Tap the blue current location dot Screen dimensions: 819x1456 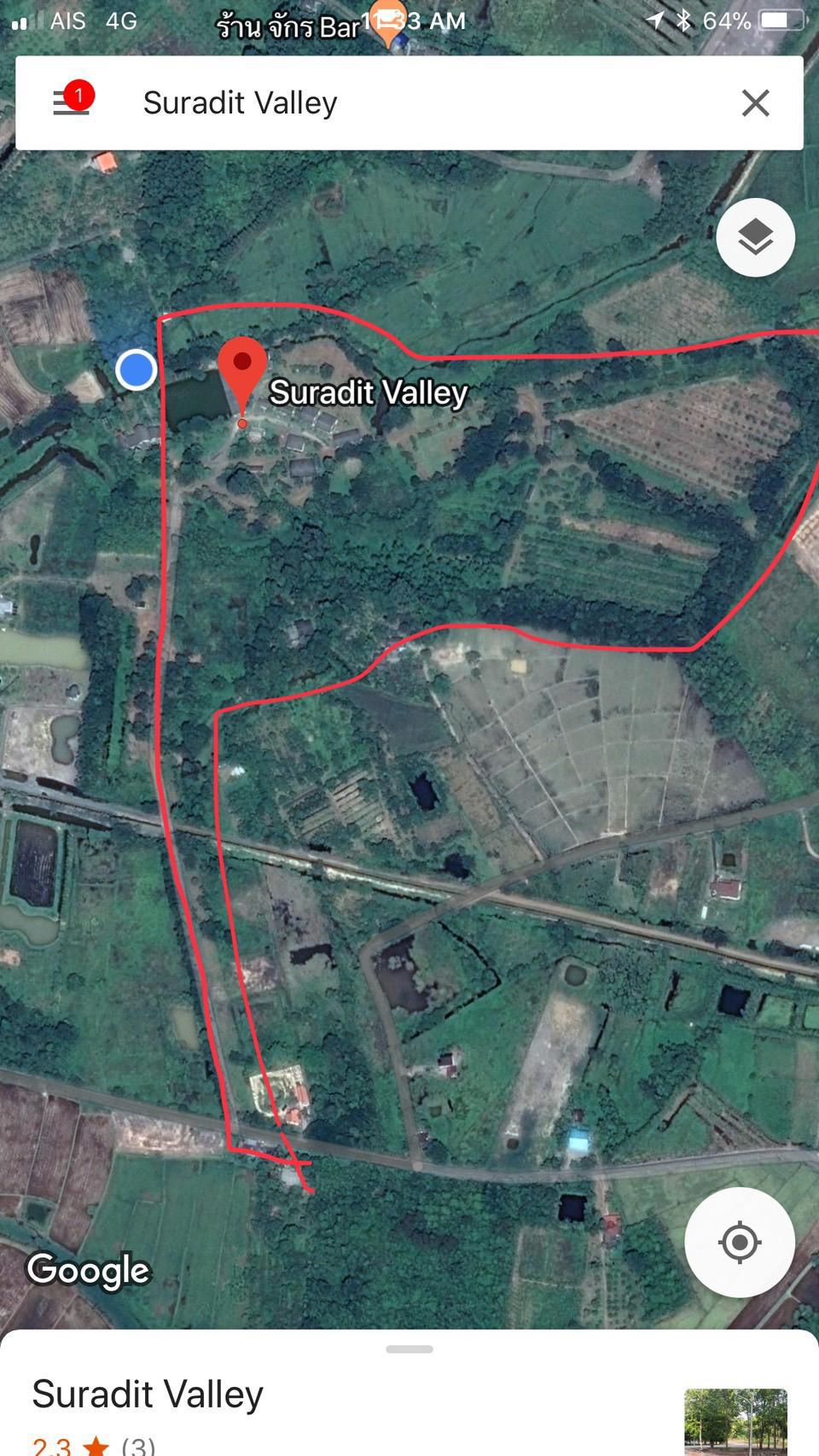136,370
